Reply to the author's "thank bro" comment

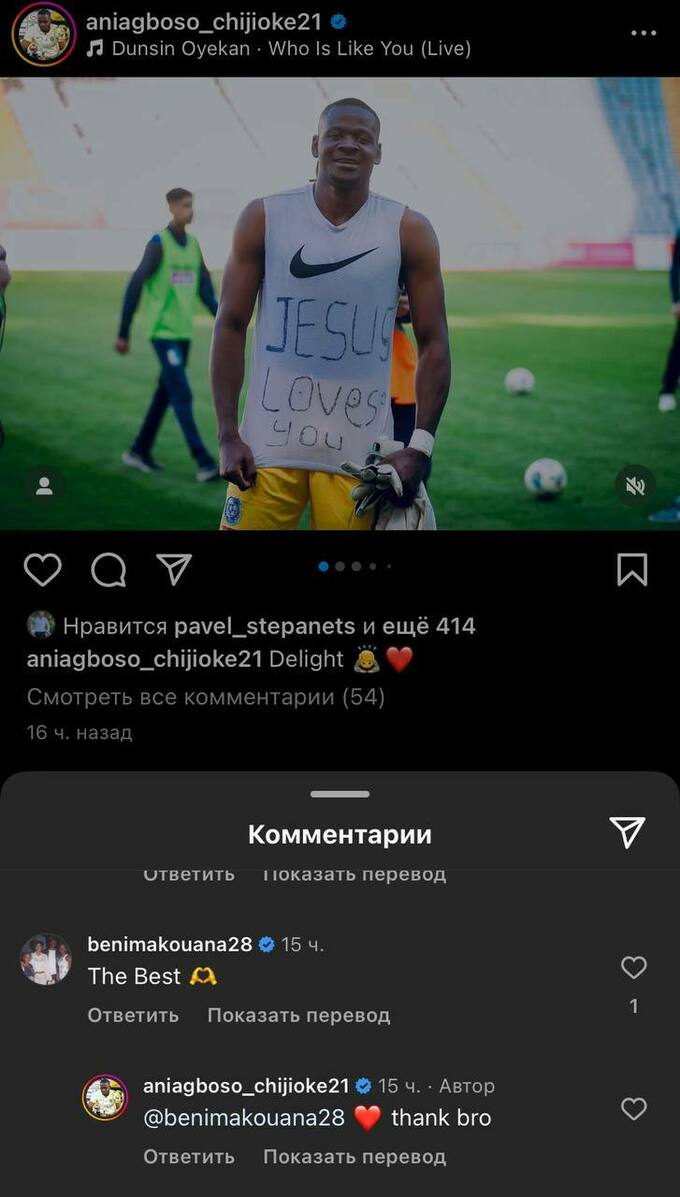tap(189, 1156)
